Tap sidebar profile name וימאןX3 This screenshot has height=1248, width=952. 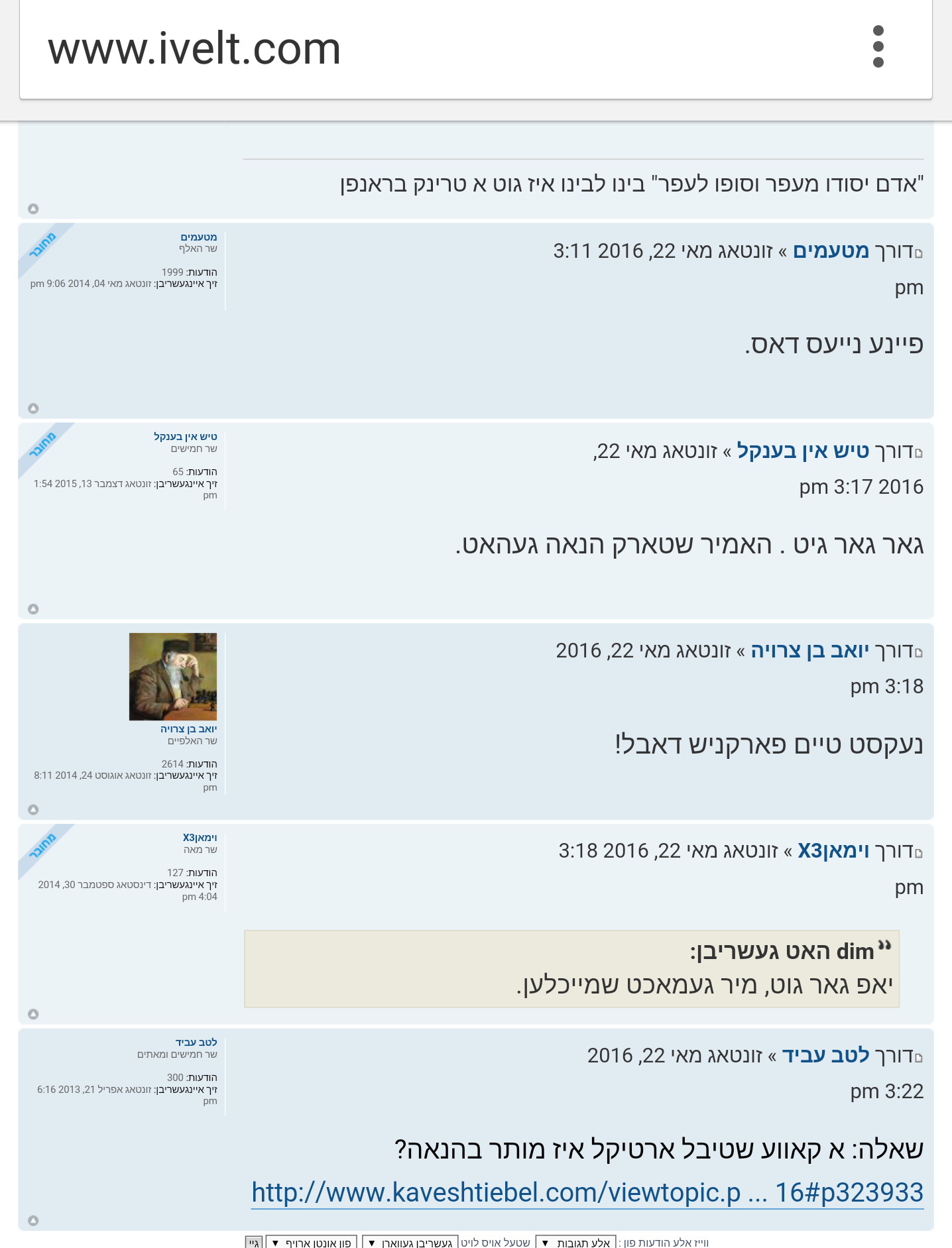(200, 838)
